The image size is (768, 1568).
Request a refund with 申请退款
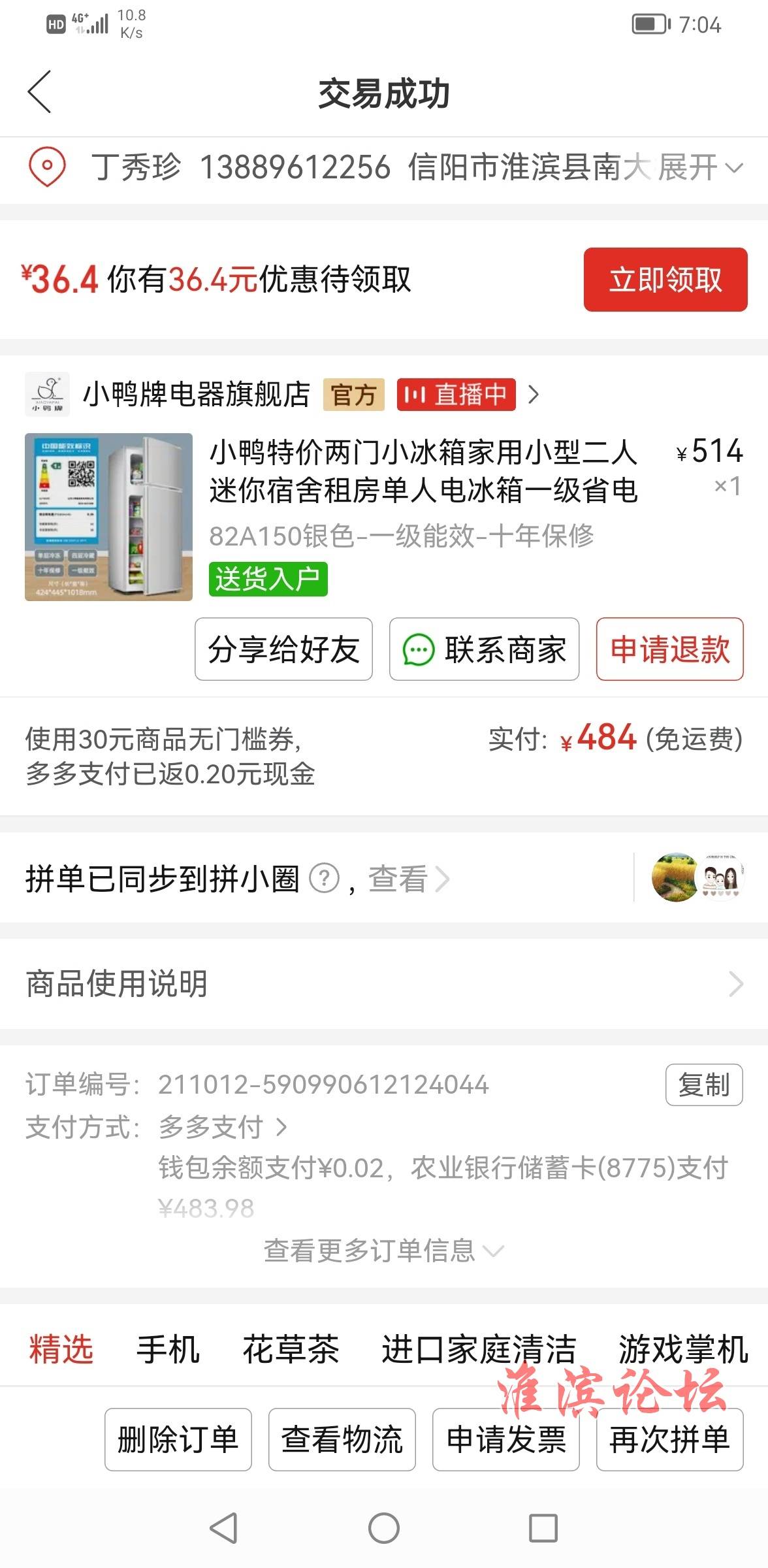point(669,649)
